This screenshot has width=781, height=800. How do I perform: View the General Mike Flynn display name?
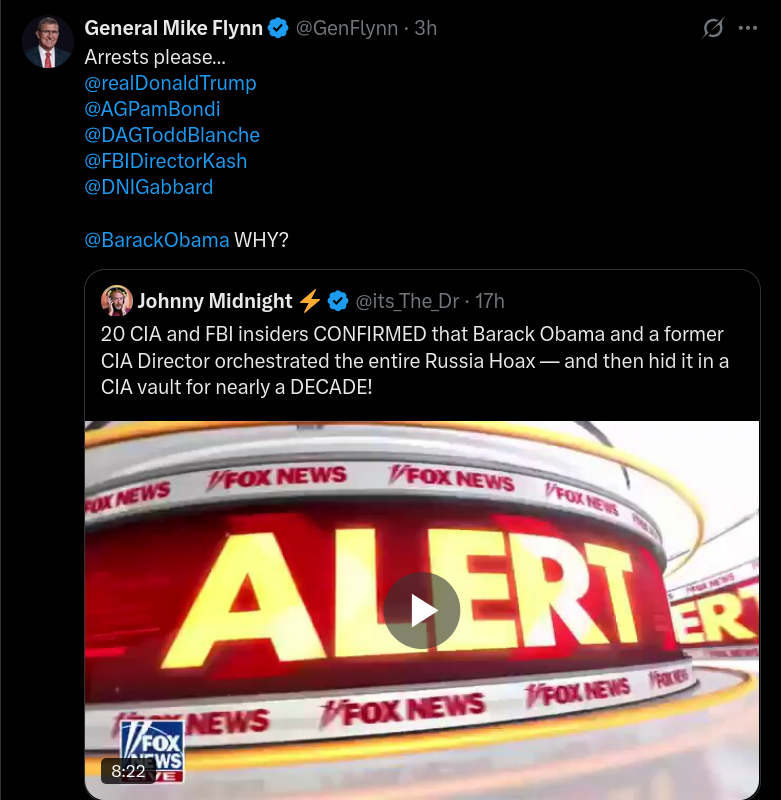[173, 28]
